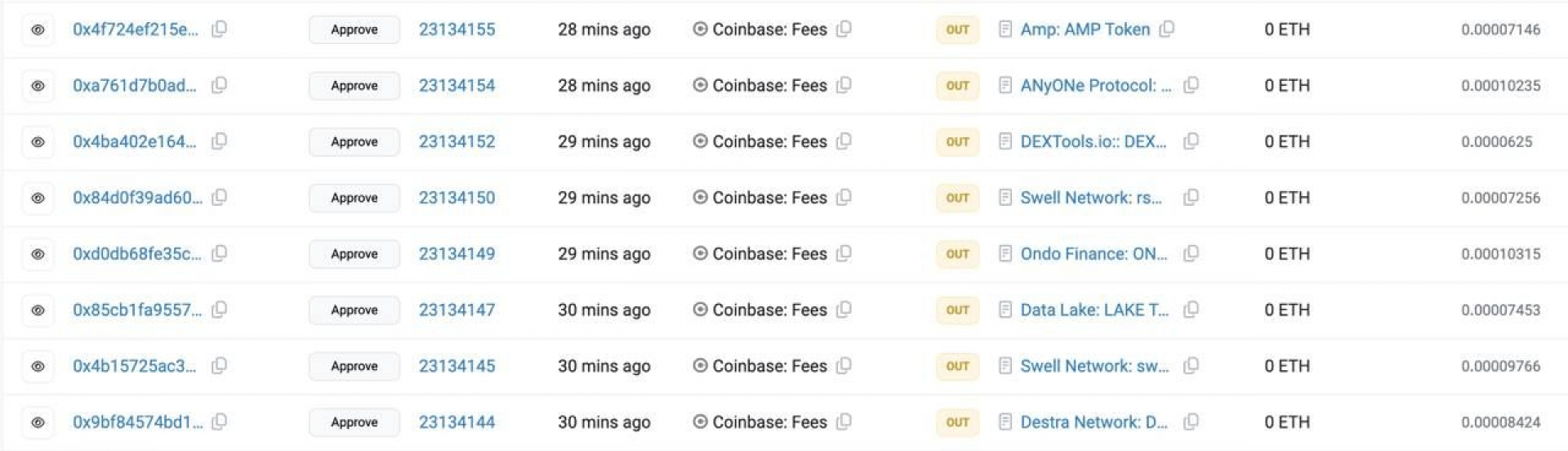The image size is (1568, 451).
Task: Copy transaction hash 0x4b15725ac3
Action: [x=219, y=366]
